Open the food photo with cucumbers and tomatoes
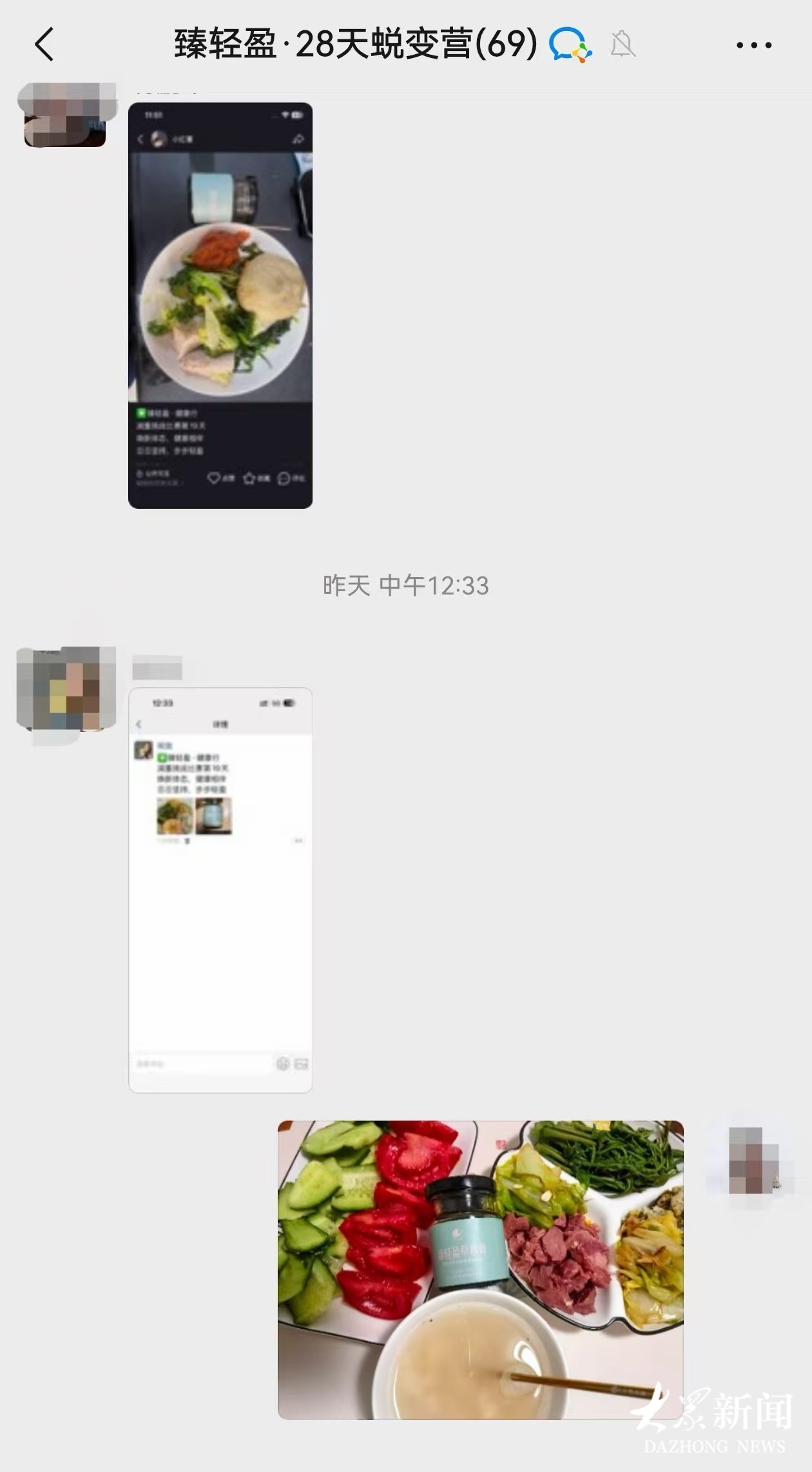Image resolution: width=812 pixels, height=1472 pixels. pos(480,1270)
